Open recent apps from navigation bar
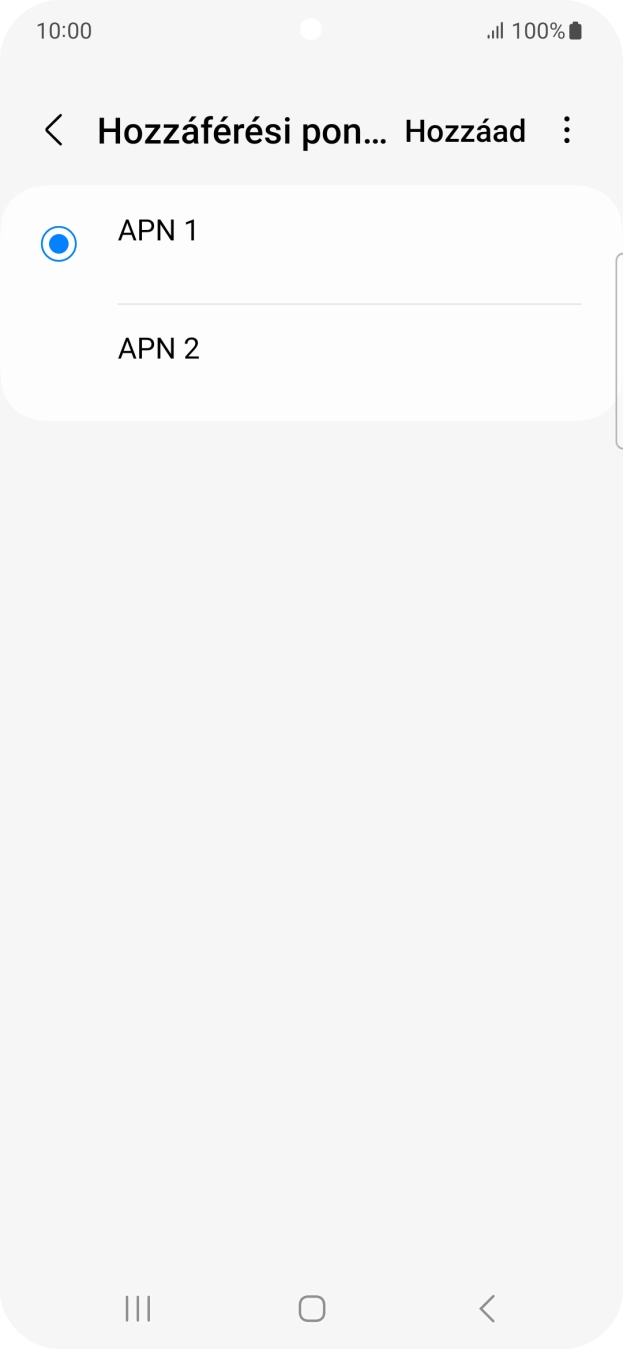This screenshot has width=623, height=1349. coord(137,1308)
